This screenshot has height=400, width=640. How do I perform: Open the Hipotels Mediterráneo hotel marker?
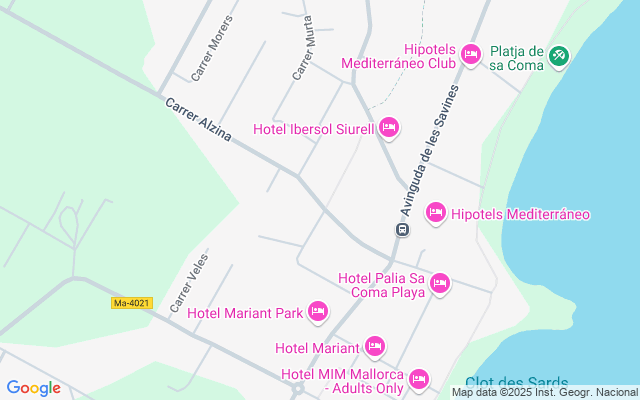coord(436,213)
